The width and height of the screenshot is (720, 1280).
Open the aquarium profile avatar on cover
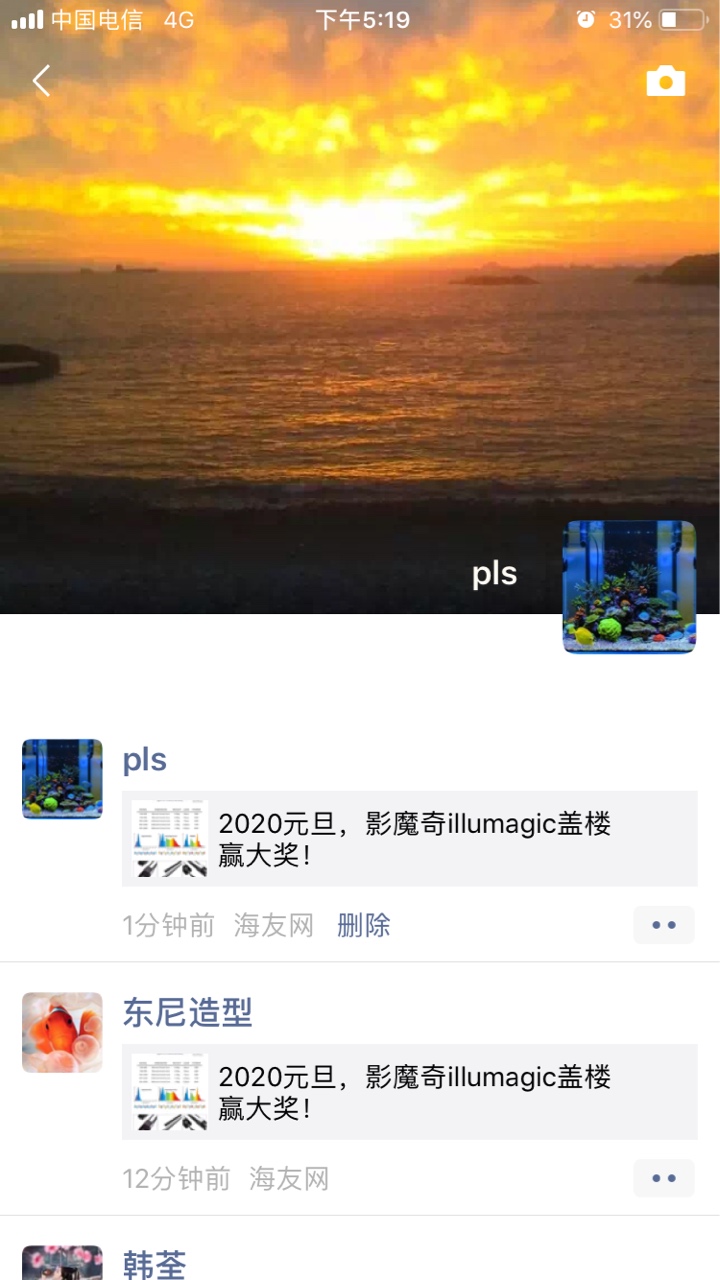(x=629, y=587)
